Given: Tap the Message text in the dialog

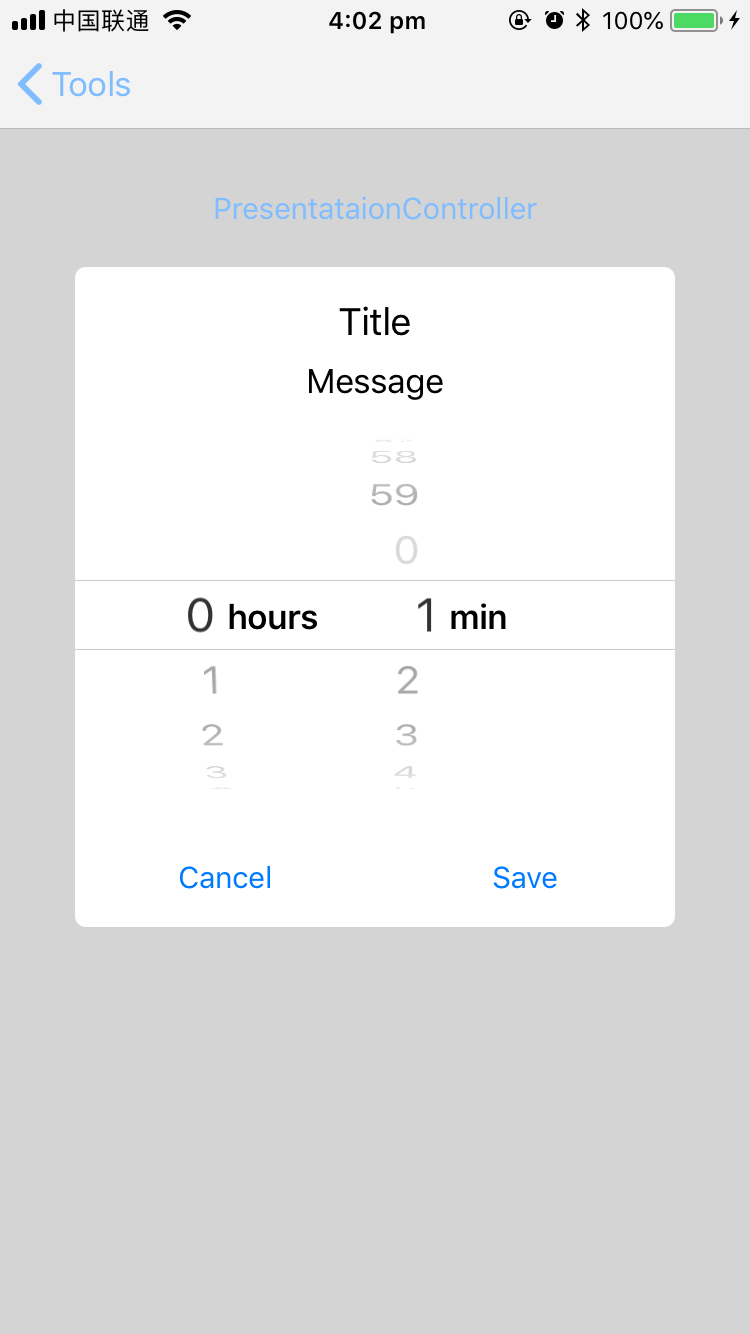Looking at the screenshot, I should coord(375,381).
